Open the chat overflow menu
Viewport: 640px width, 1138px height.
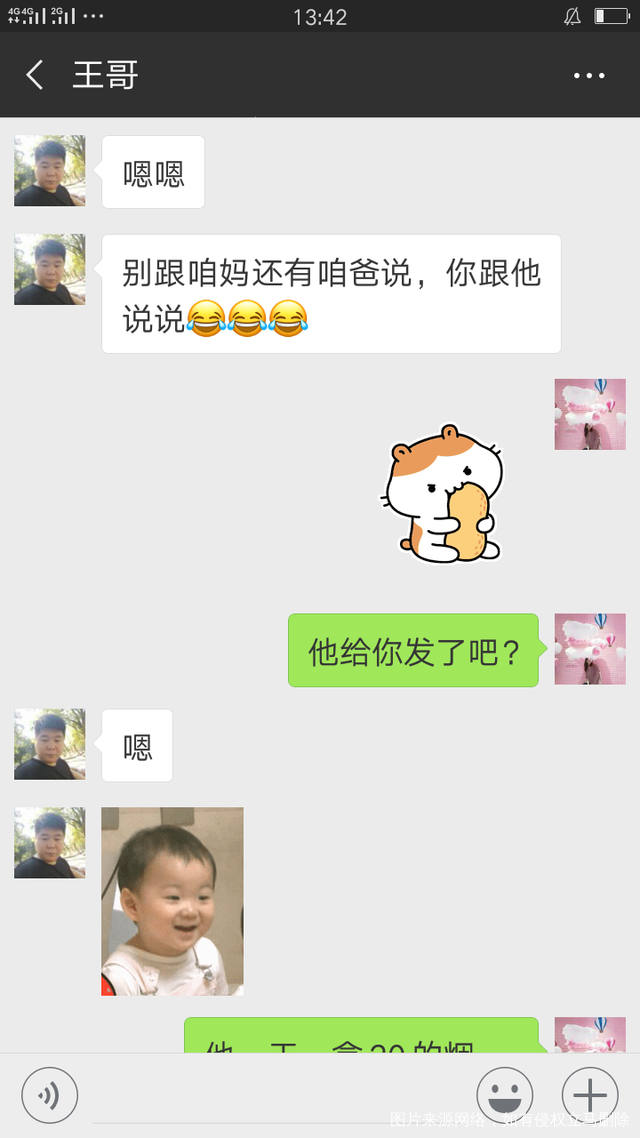[589, 76]
